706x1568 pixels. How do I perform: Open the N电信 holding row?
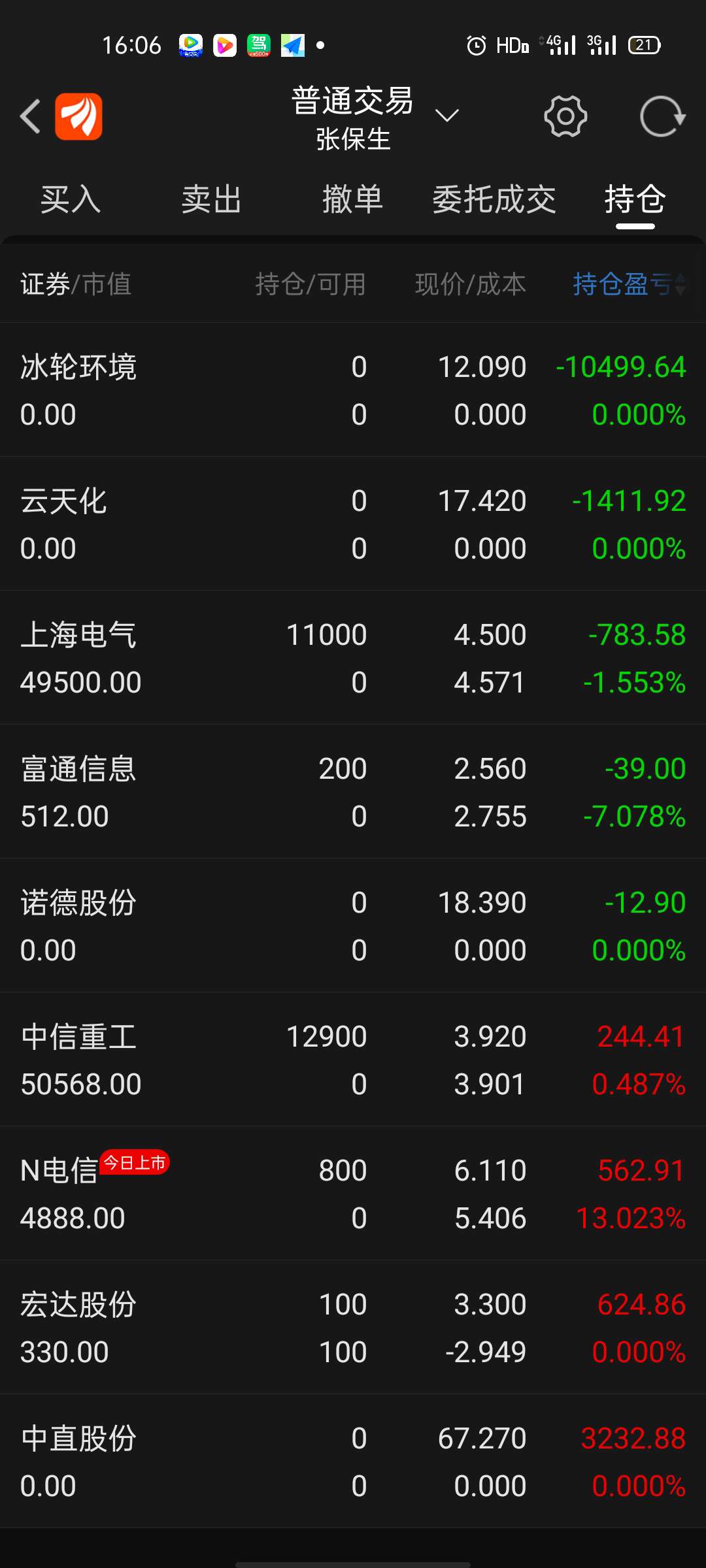[x=353, y=1194]
